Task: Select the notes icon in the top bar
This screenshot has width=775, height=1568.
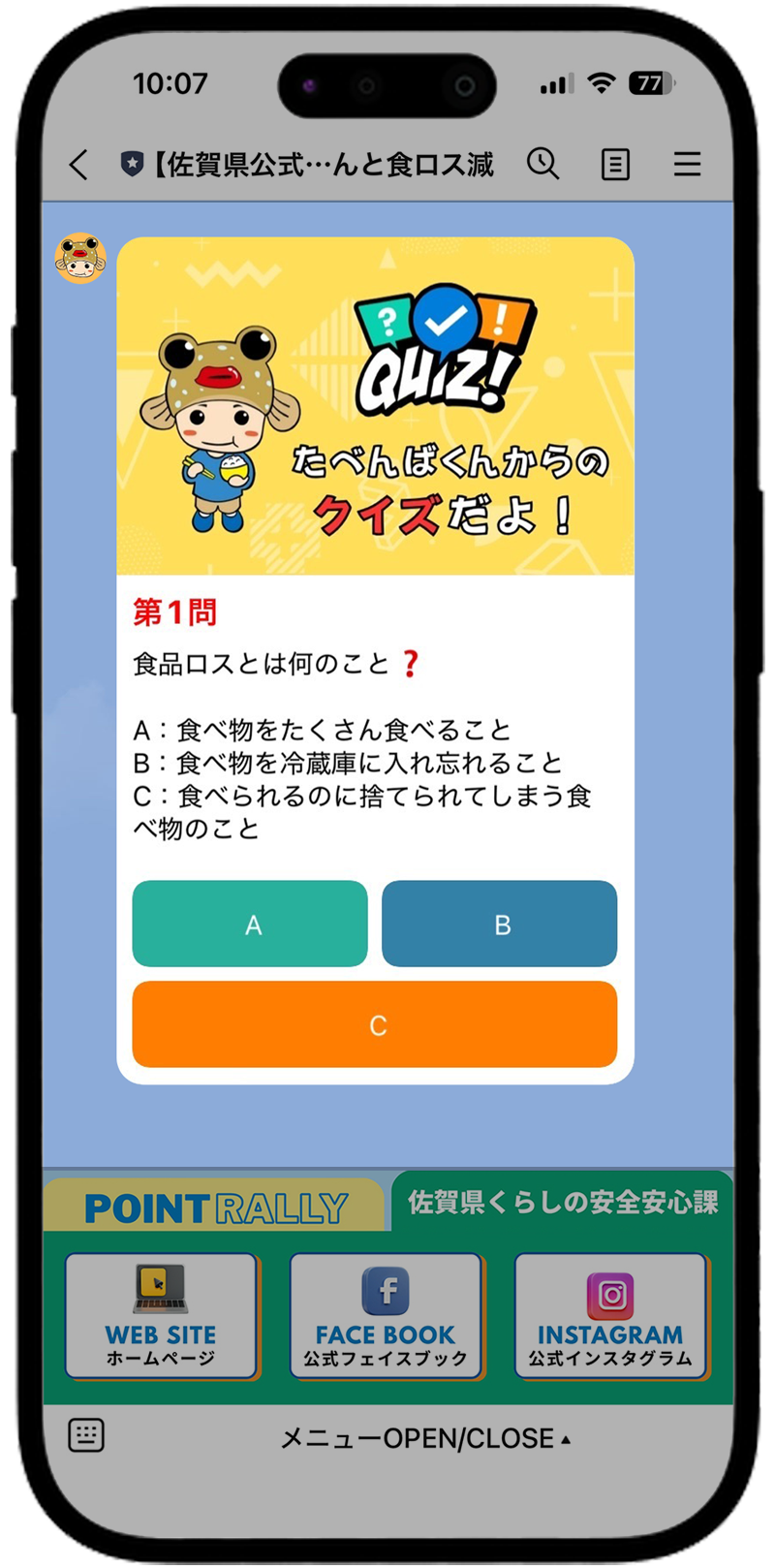Action: pos(616,165)
